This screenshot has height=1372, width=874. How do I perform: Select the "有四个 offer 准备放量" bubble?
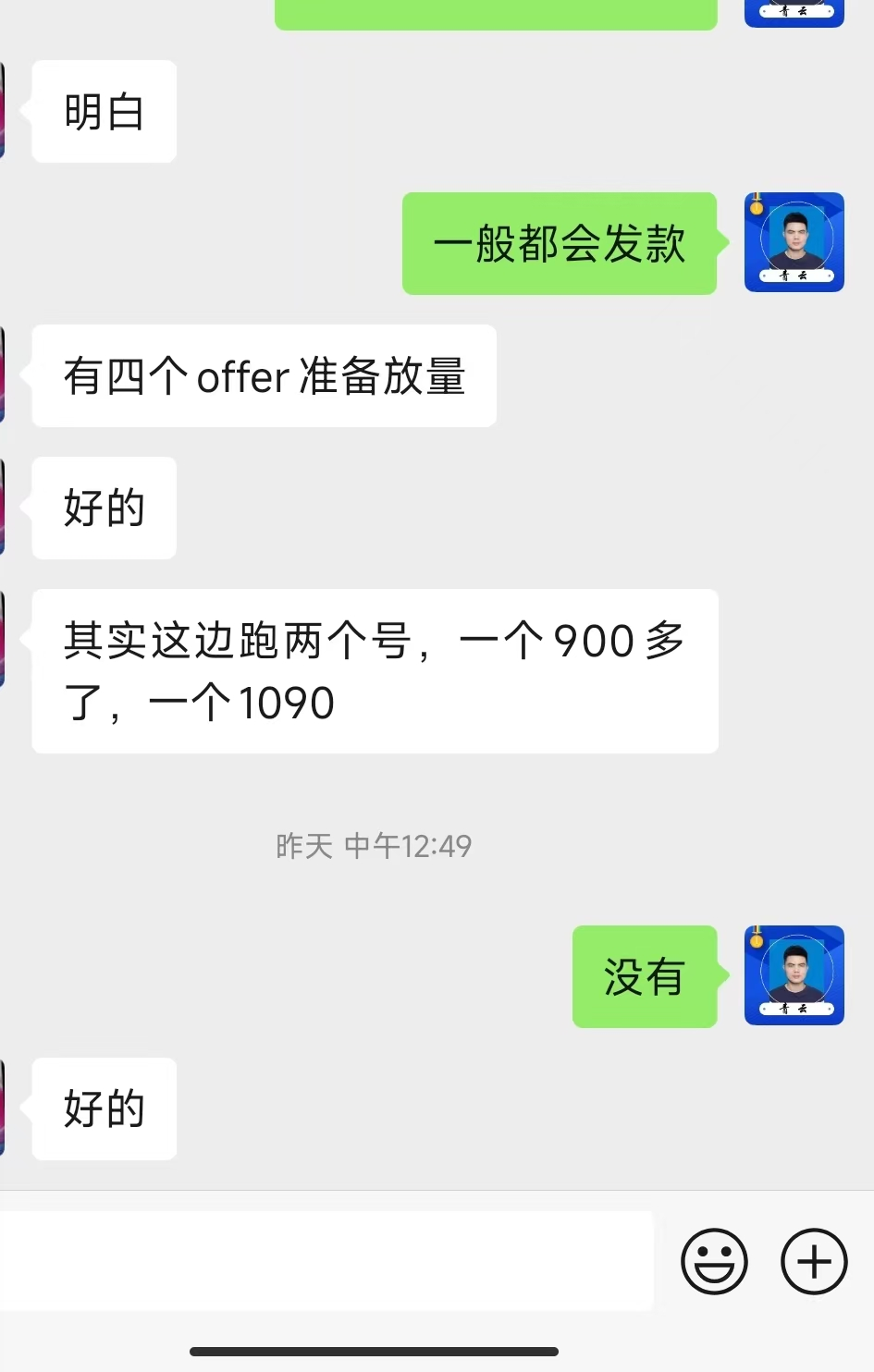coord(264,375)
